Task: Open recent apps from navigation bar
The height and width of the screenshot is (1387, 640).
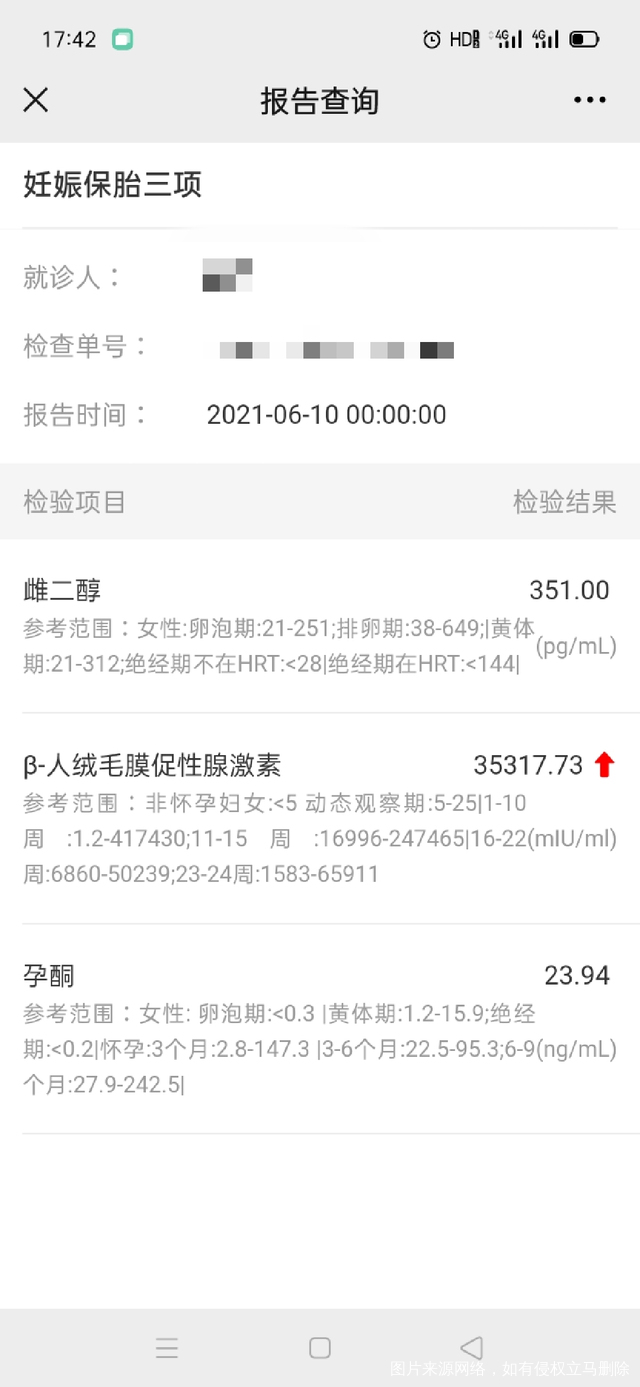Action: pos(167,1347)
